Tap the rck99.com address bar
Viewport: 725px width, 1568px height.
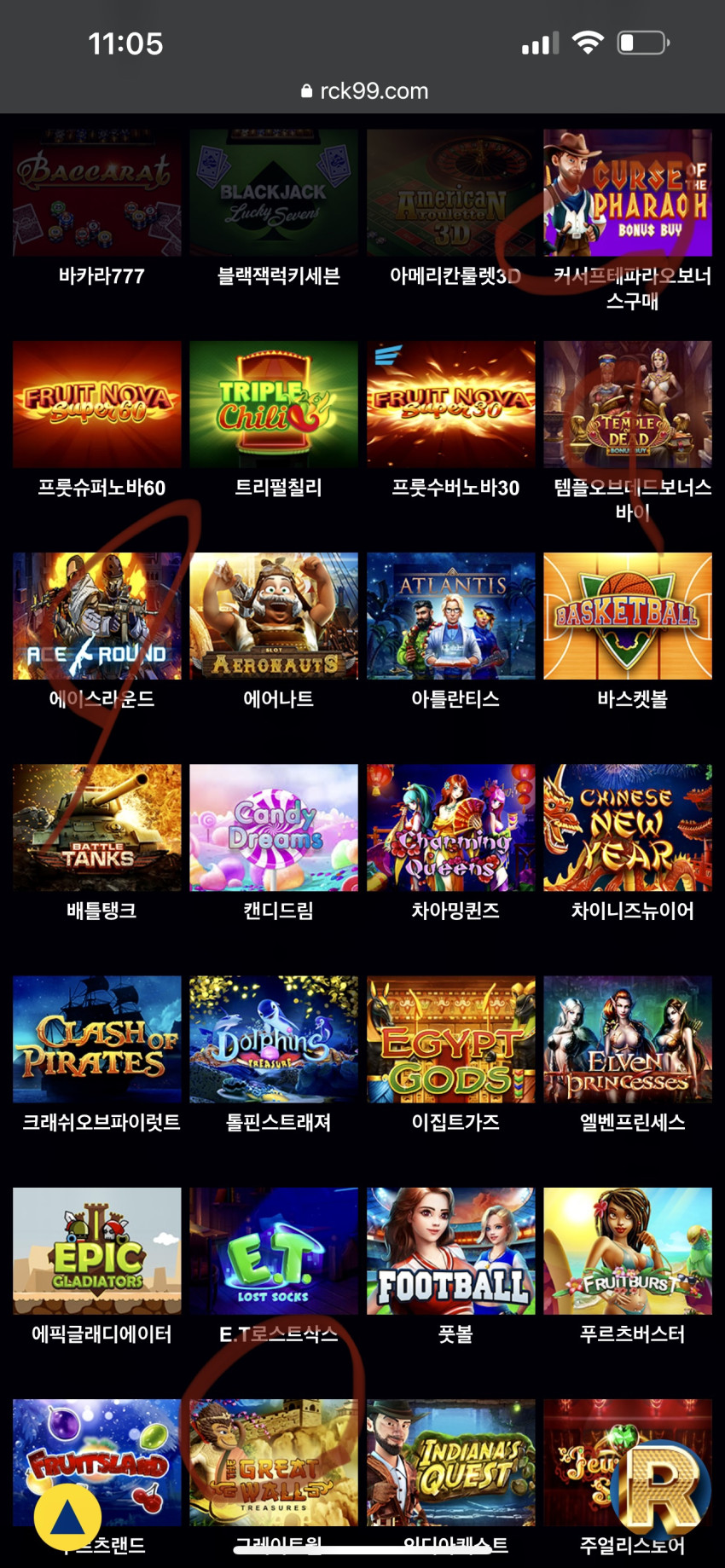point(364,90)
